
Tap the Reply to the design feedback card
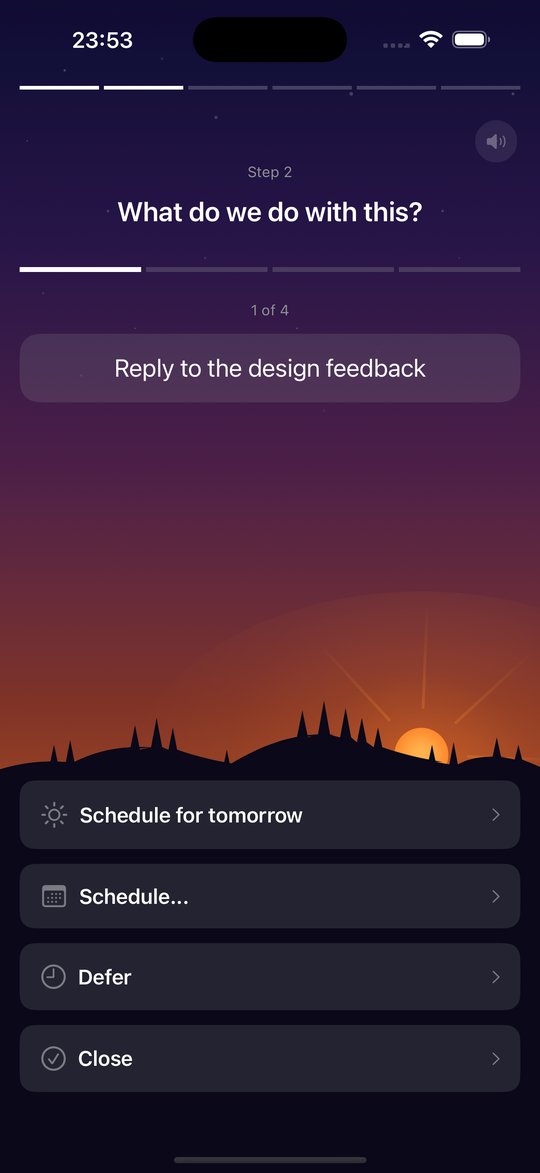tap(270, 368)
